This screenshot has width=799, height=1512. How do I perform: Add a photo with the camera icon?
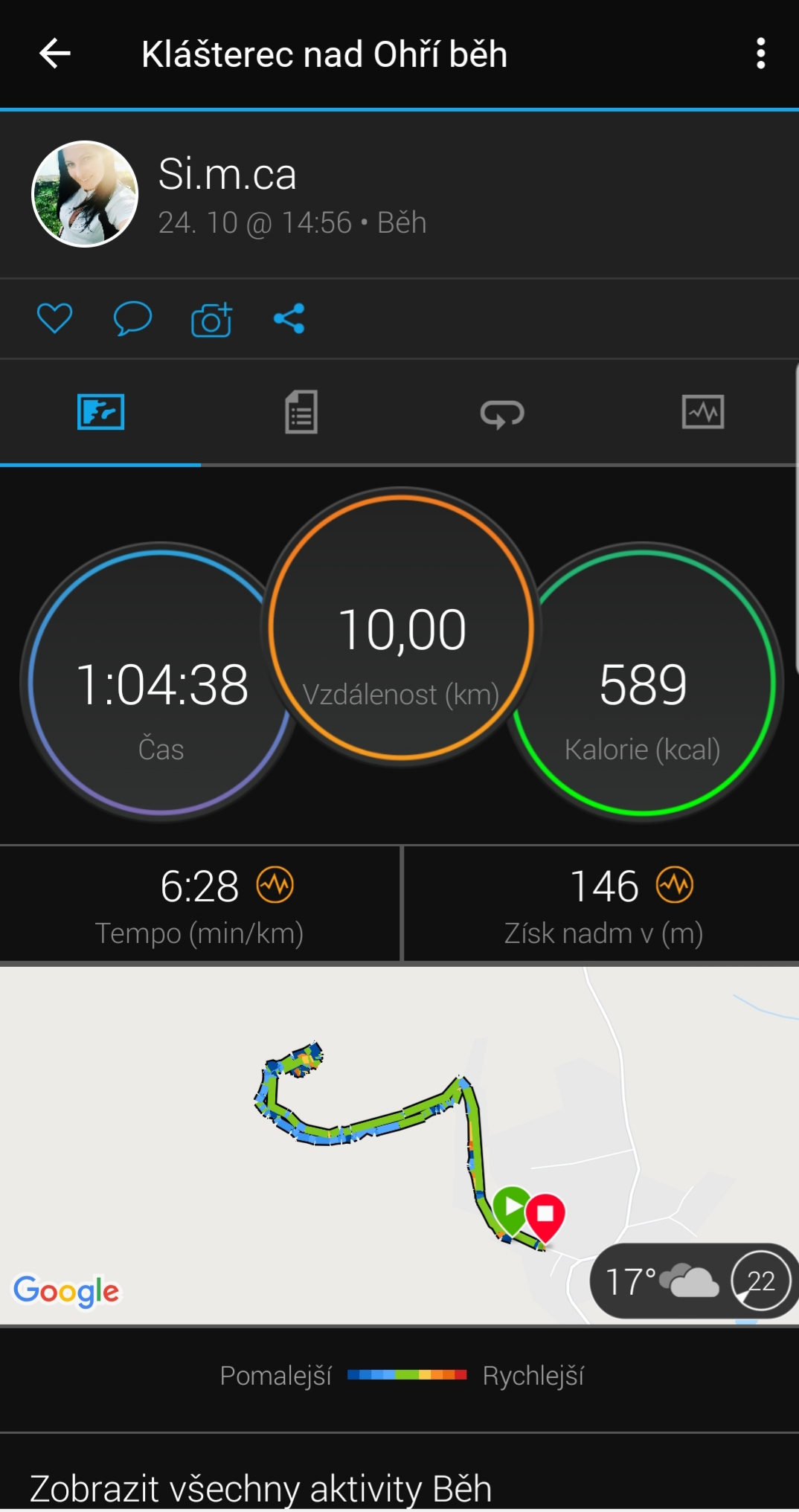[x=211, y=320]
